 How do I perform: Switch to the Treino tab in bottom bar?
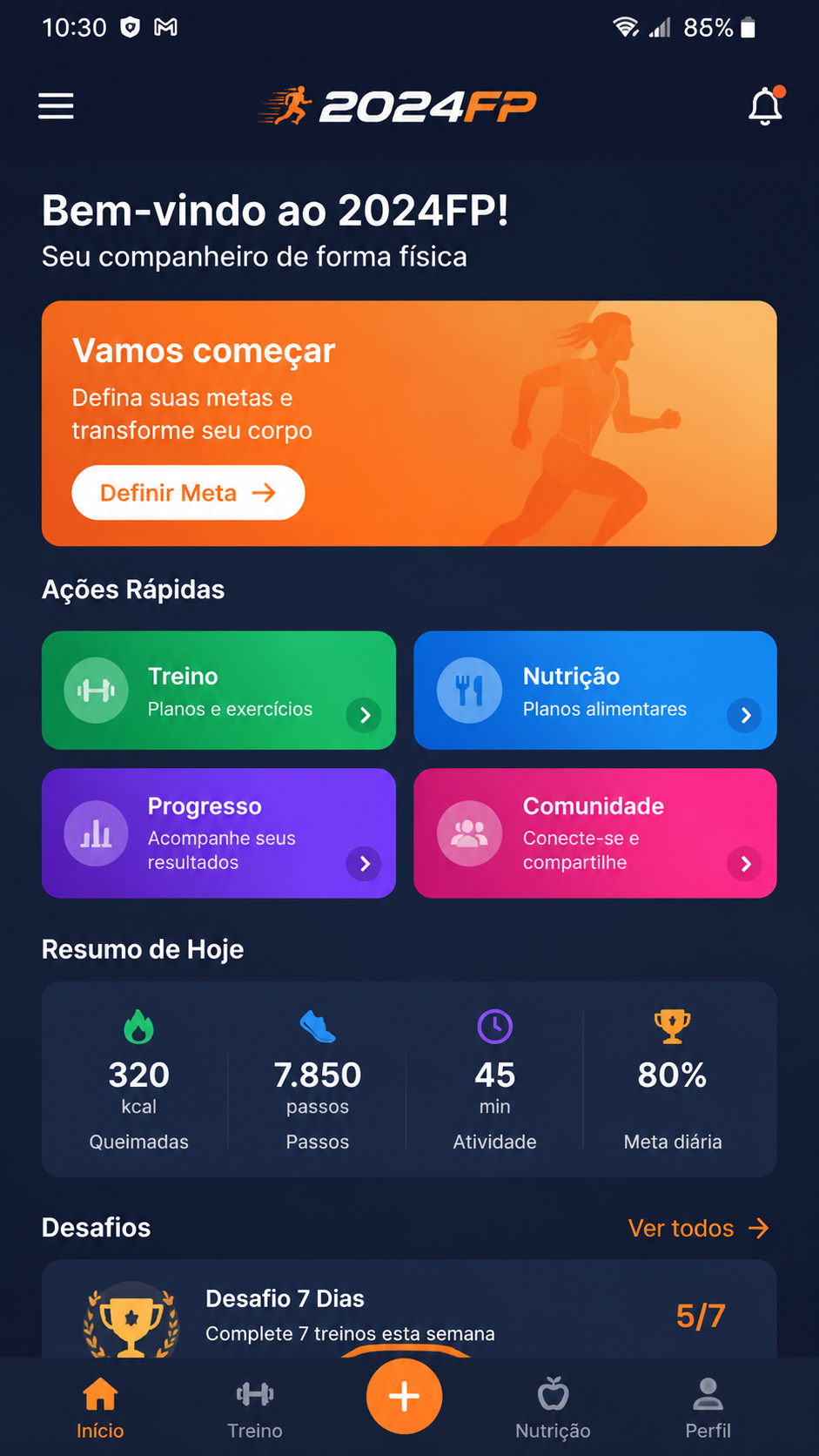pyautogui.click(x=255, y=1408)
